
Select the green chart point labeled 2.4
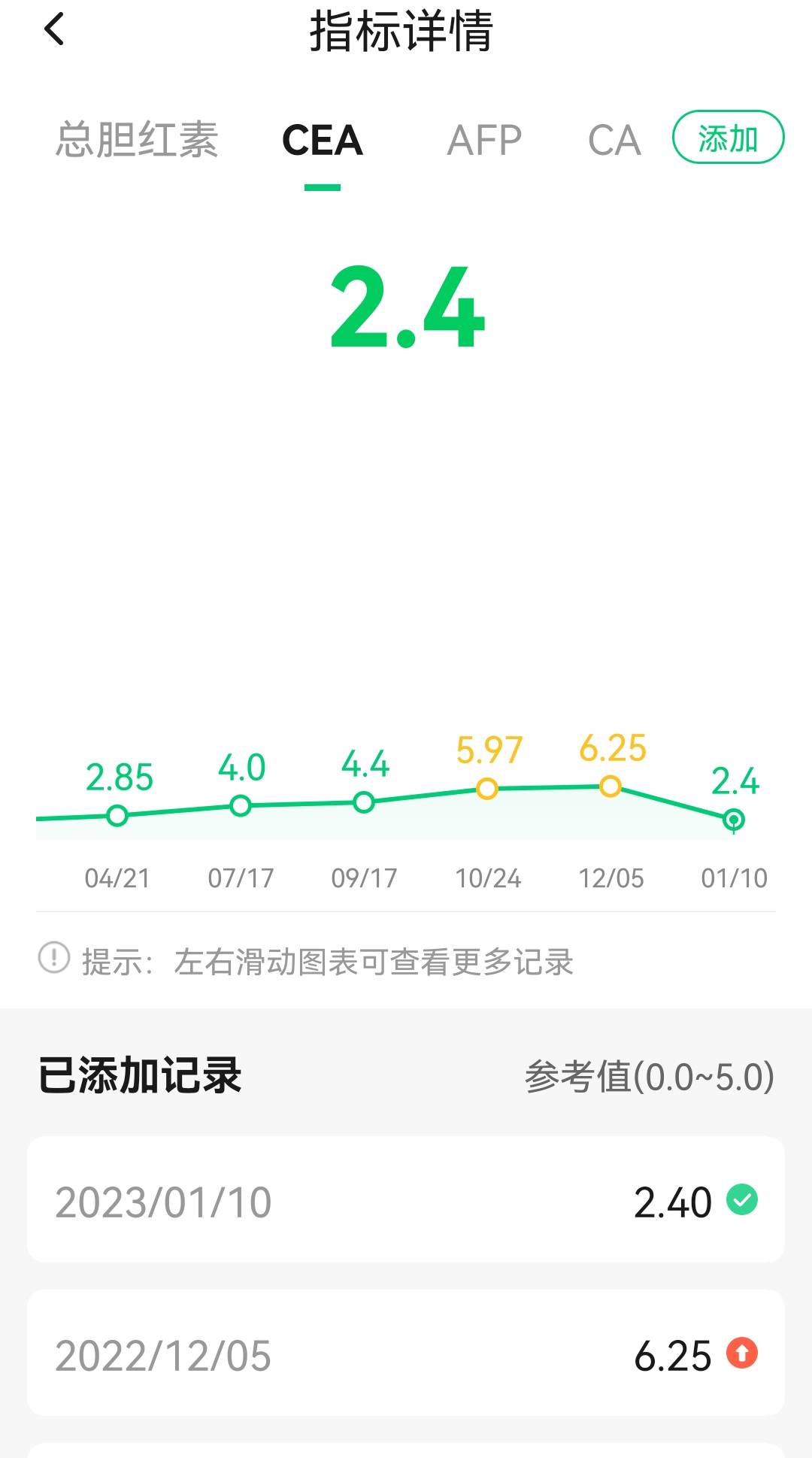coord(734,820)
